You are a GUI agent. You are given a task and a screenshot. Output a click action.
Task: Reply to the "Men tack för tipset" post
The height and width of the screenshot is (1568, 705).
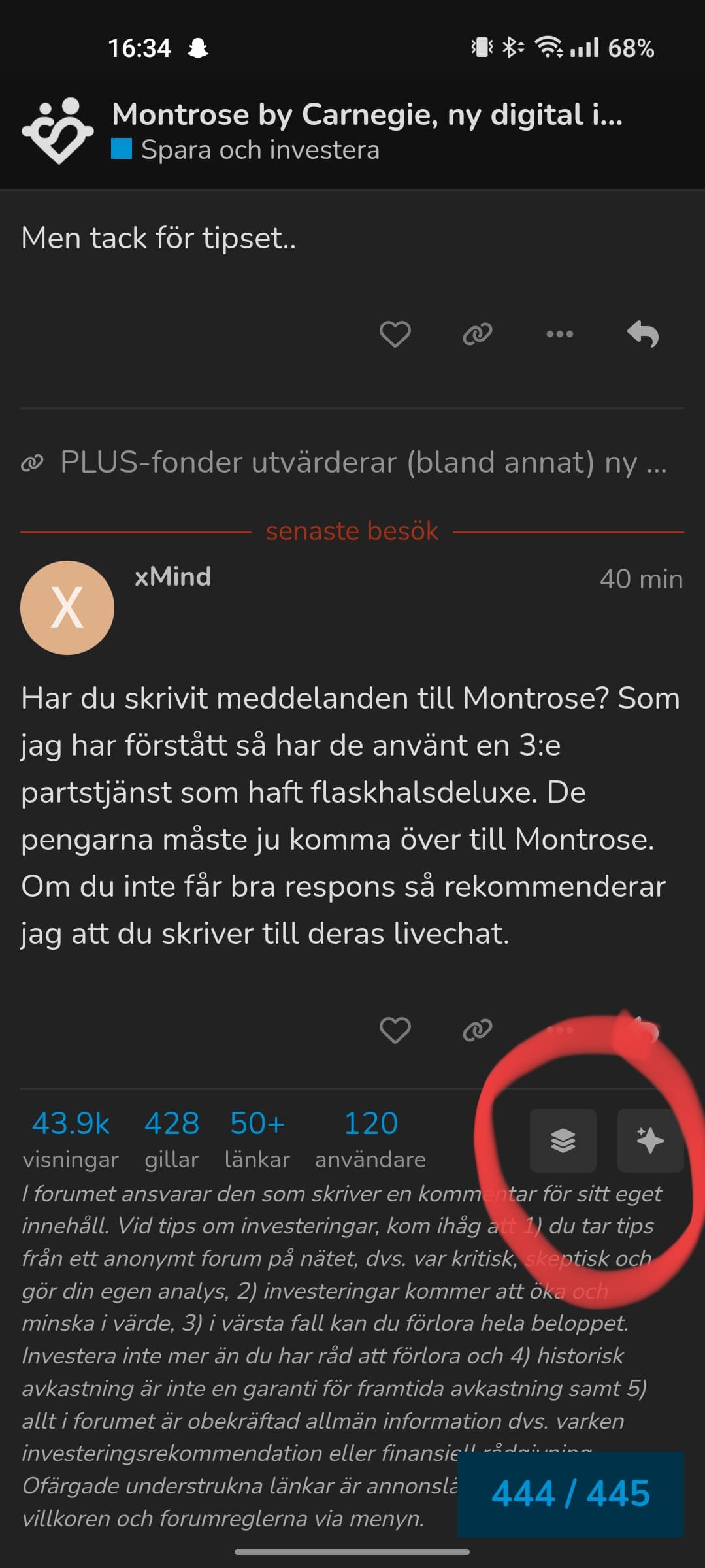tap(642, 334)
